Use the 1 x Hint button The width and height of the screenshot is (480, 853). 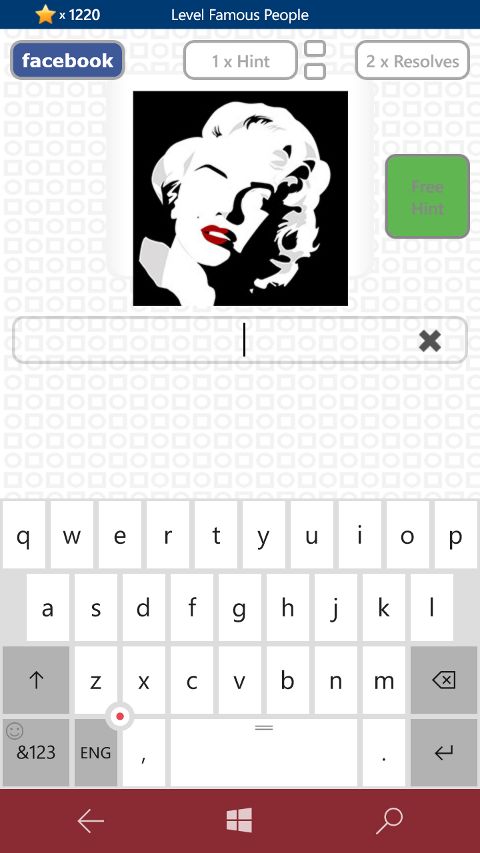click(241, 61)
